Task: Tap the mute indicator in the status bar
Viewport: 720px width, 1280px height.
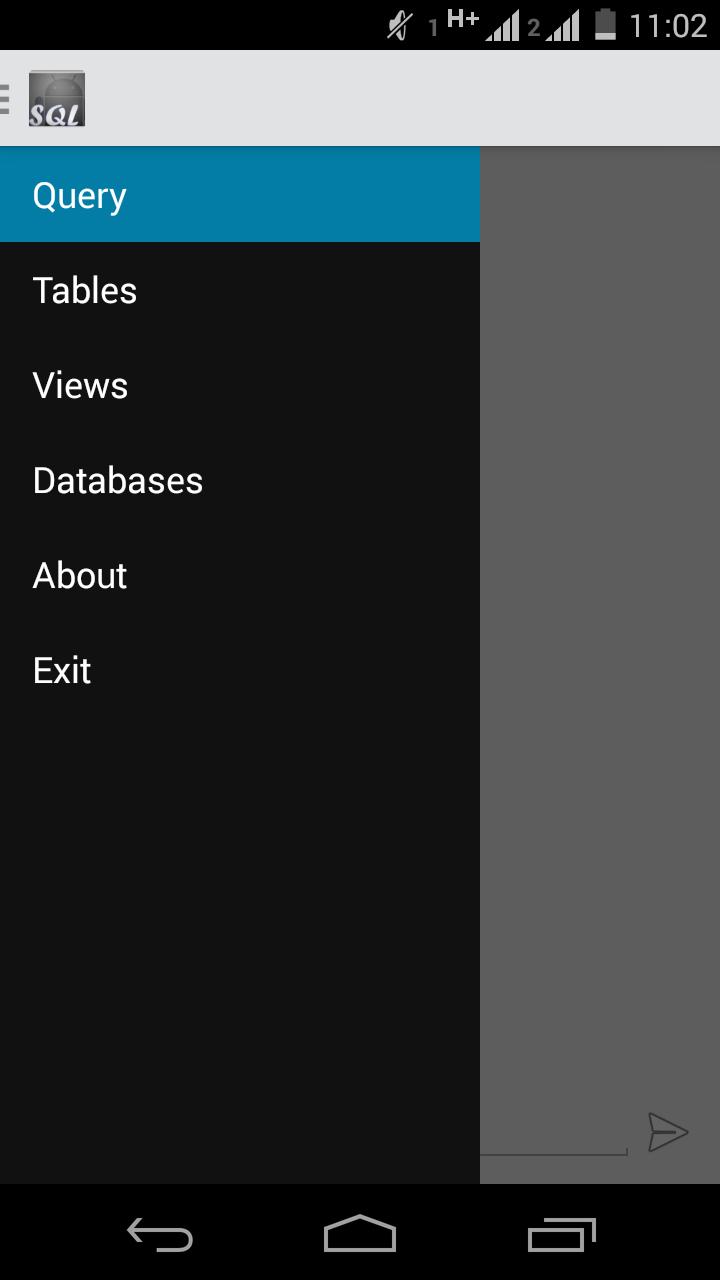Action: coord(399,22)
